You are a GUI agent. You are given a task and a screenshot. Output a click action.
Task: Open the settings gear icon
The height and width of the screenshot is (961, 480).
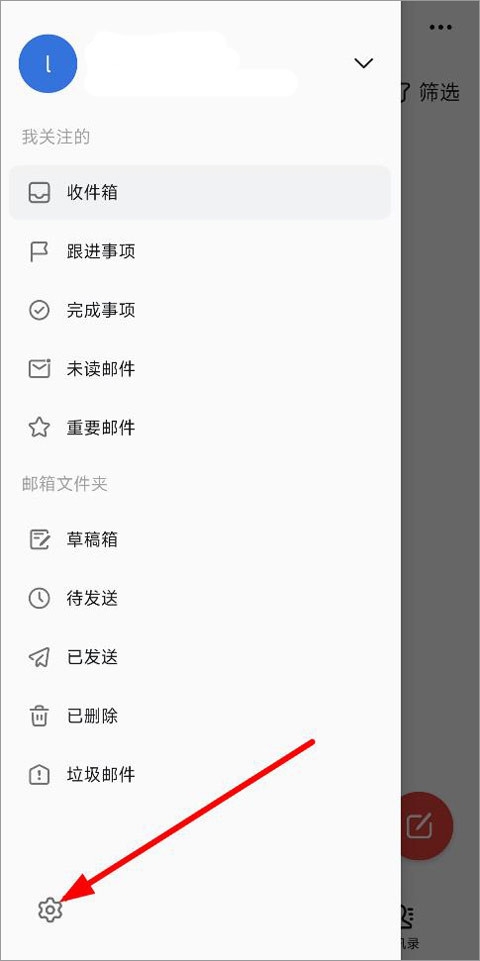50,910
